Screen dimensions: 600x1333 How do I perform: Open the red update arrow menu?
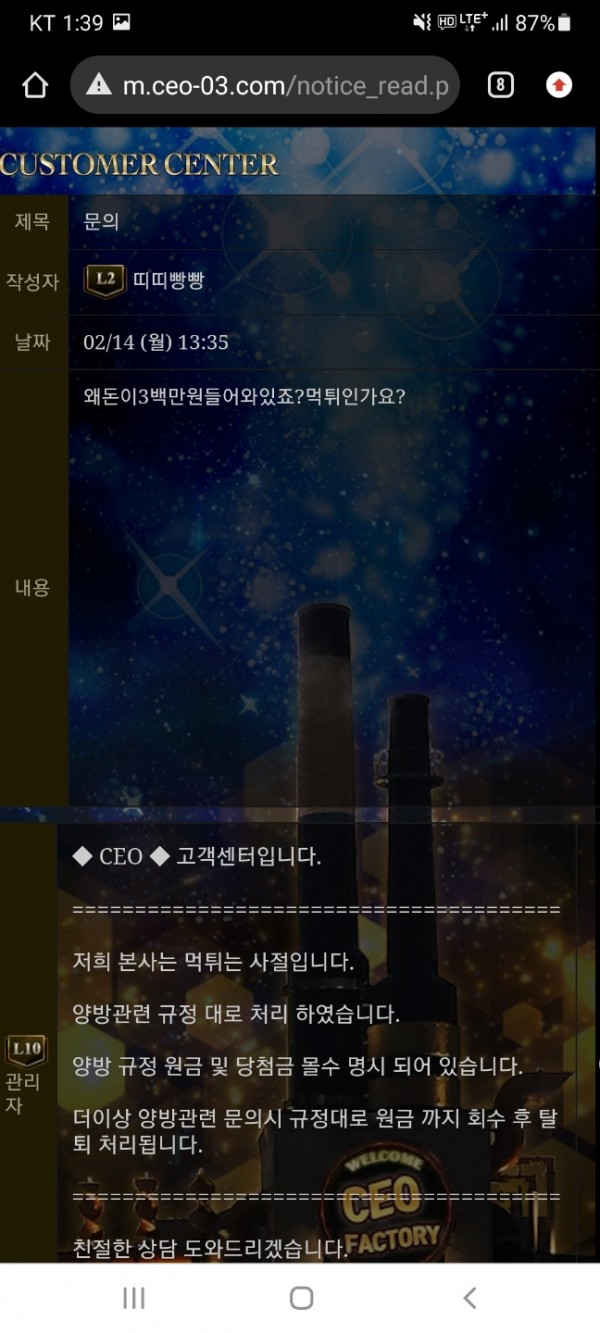click(x=559, y=86)
